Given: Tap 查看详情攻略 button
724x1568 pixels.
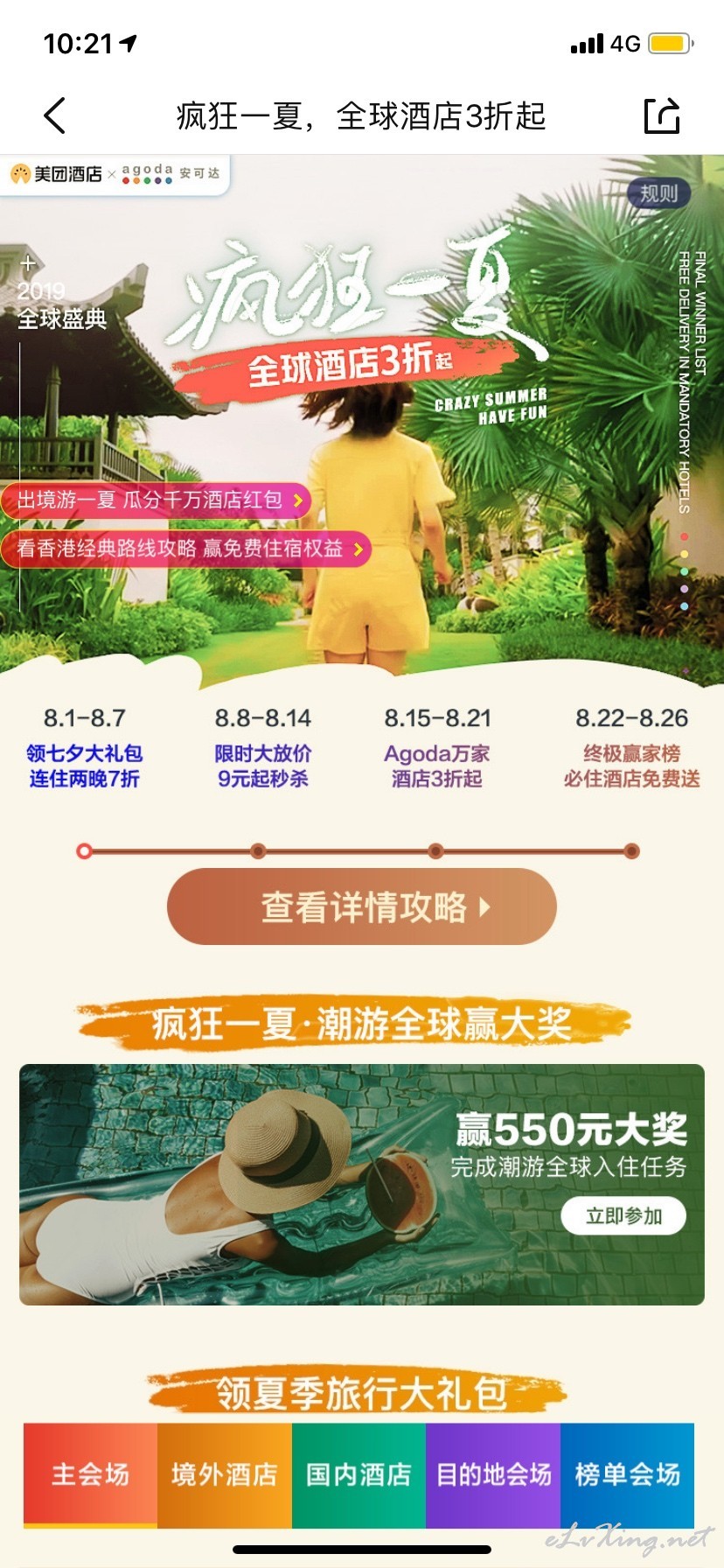Looking at the screenshot, I should 362,906.
